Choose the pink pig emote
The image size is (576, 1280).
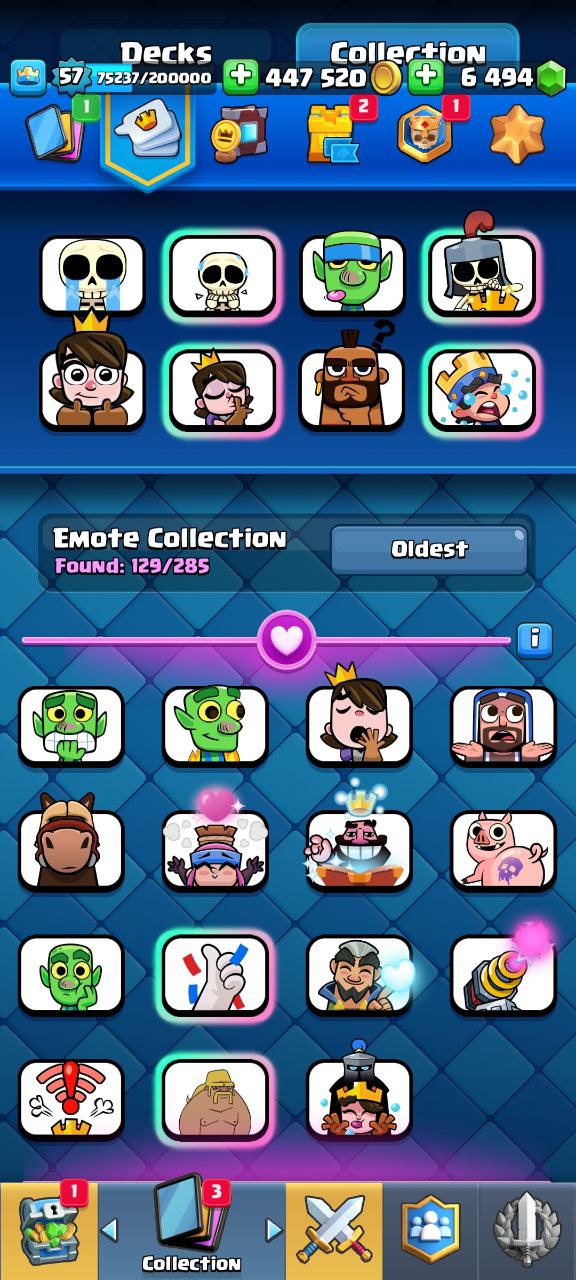[503, 850]
